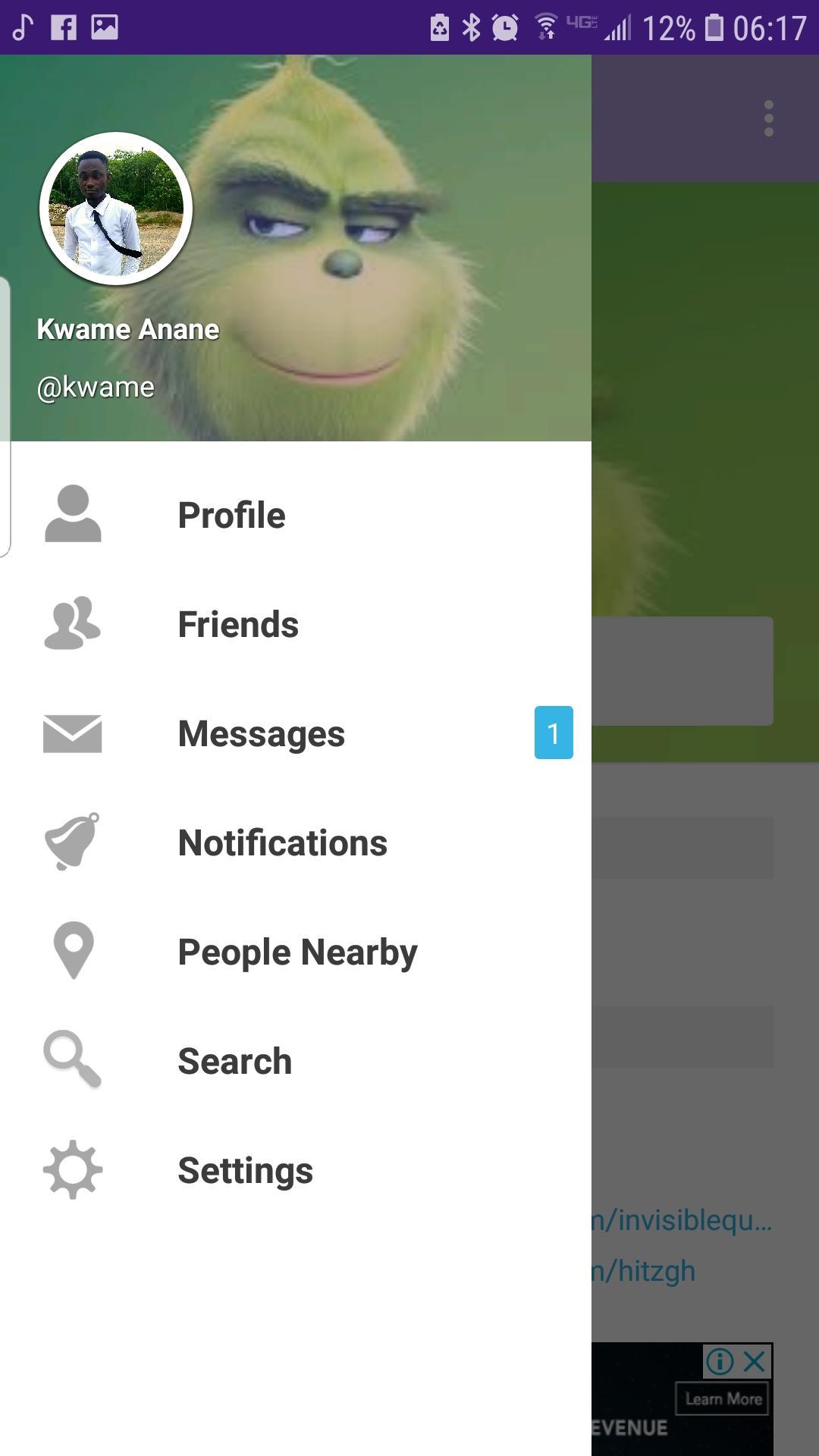Open Settings

point(245,1171)
